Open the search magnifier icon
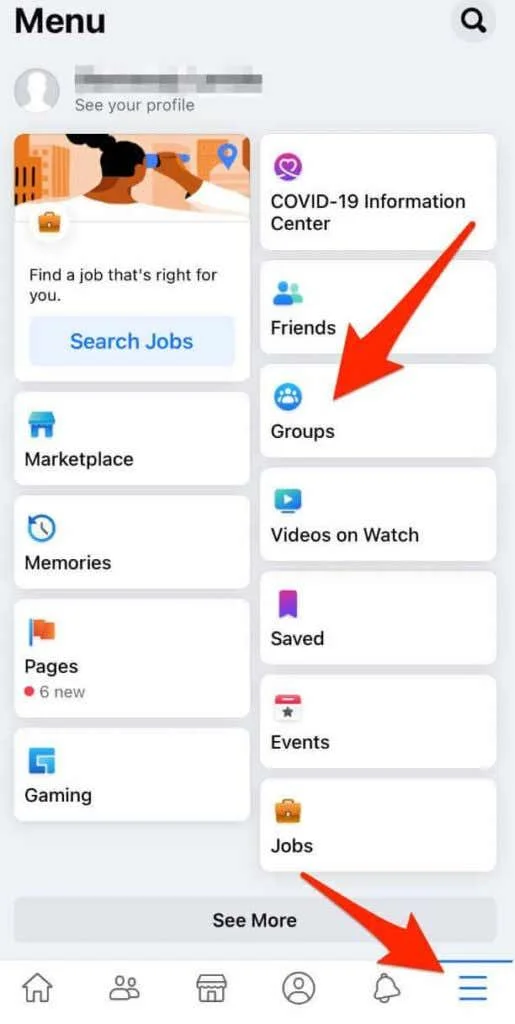Image resolution: width=515 pixels, height=1024 pixels. [x=473, y=22]
